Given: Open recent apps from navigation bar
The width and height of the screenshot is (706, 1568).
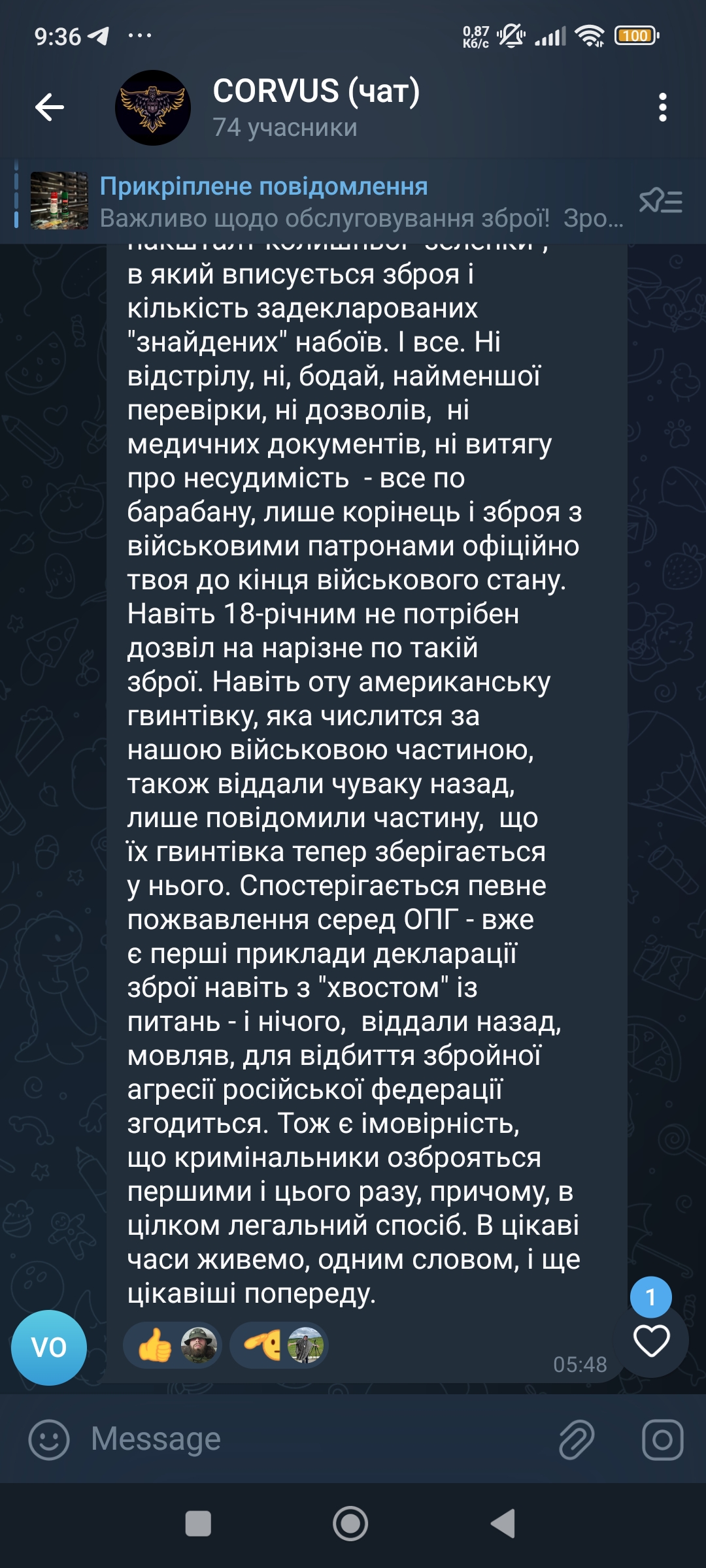Looking at the screenshot, I should 199,1524.
